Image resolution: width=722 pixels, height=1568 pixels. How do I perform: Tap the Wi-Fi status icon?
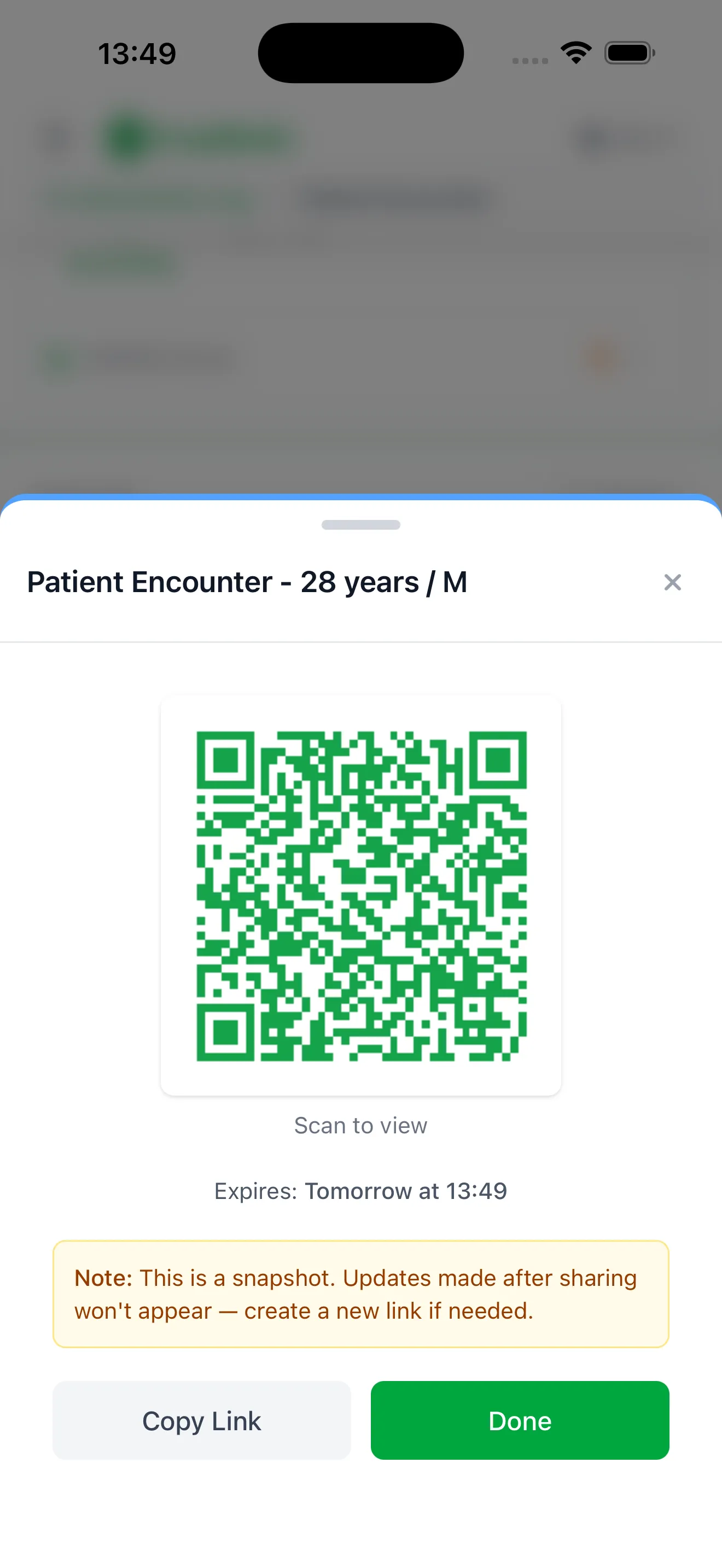[575, 52]
